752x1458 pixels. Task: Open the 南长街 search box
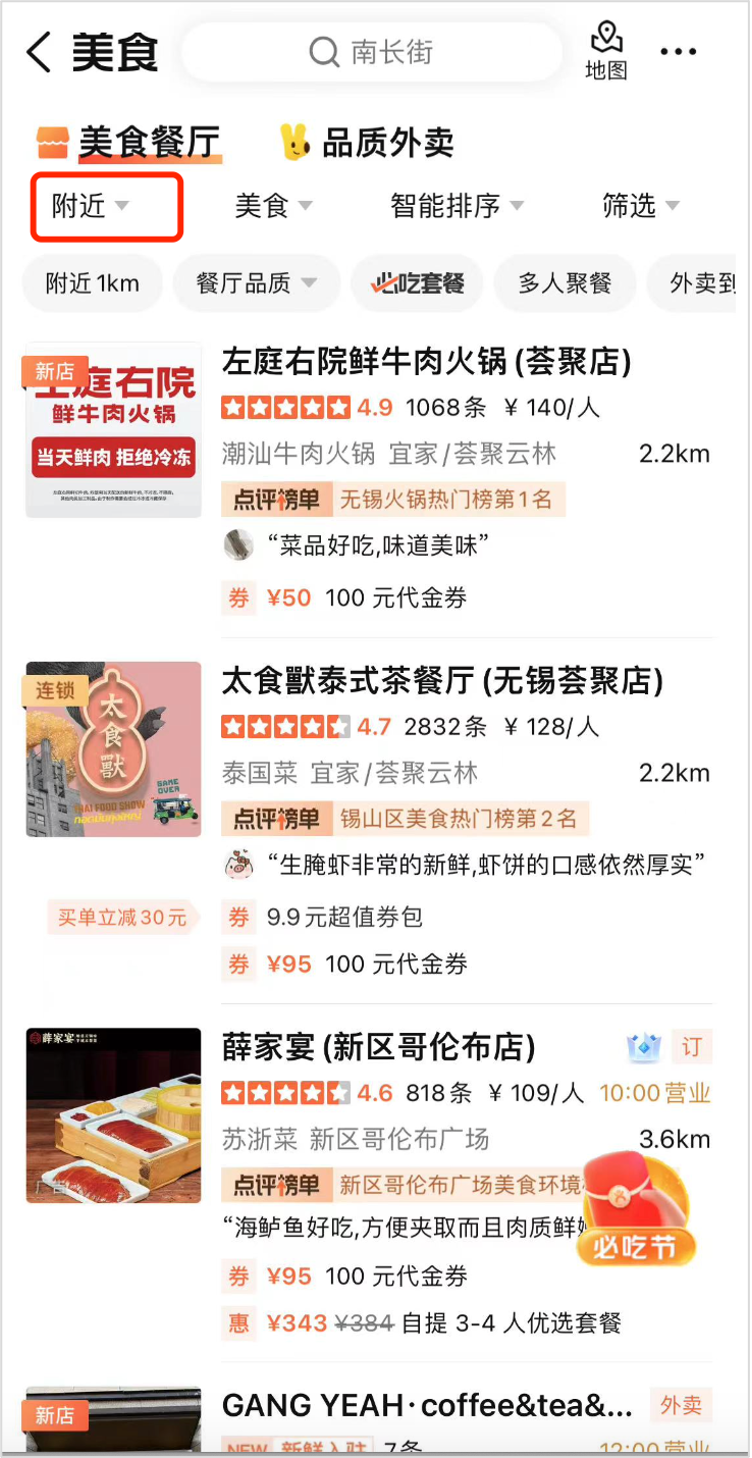[x=371, y=52]
